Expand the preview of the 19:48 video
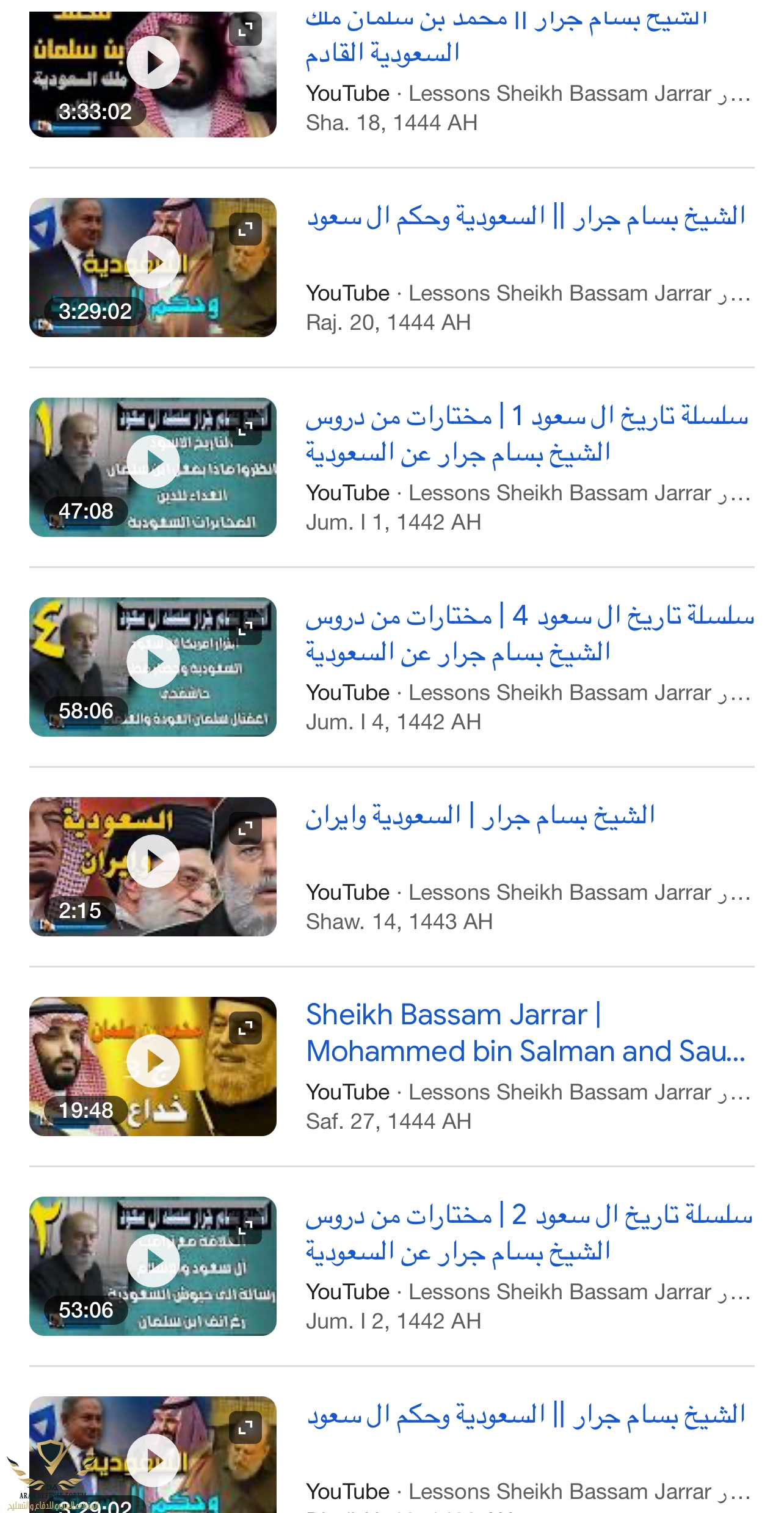Viewport: 784px width, 1513px height. coord(245,1028)
